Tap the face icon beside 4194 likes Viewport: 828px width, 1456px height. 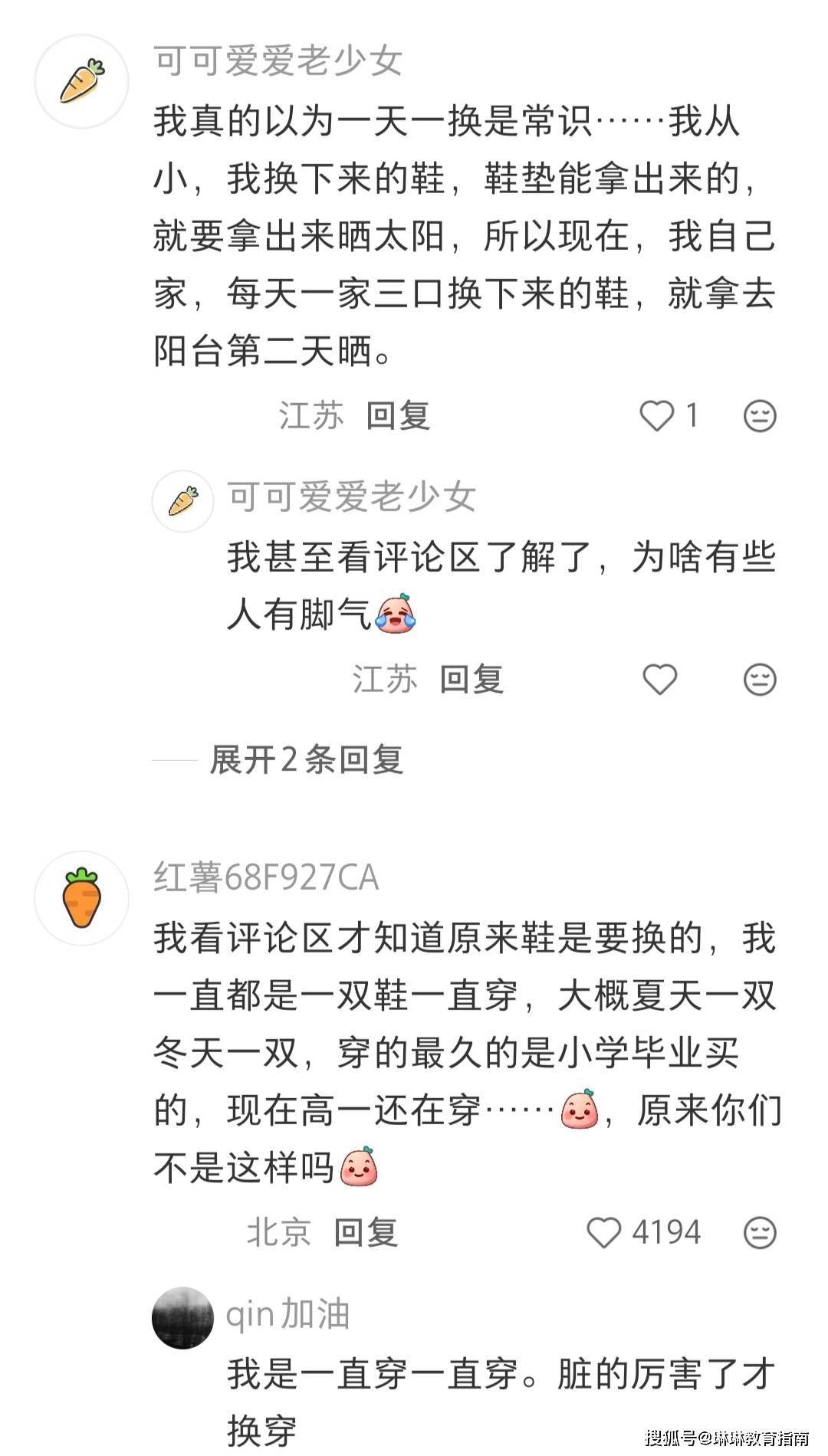pyautogui.click(x=760, y=1233)
